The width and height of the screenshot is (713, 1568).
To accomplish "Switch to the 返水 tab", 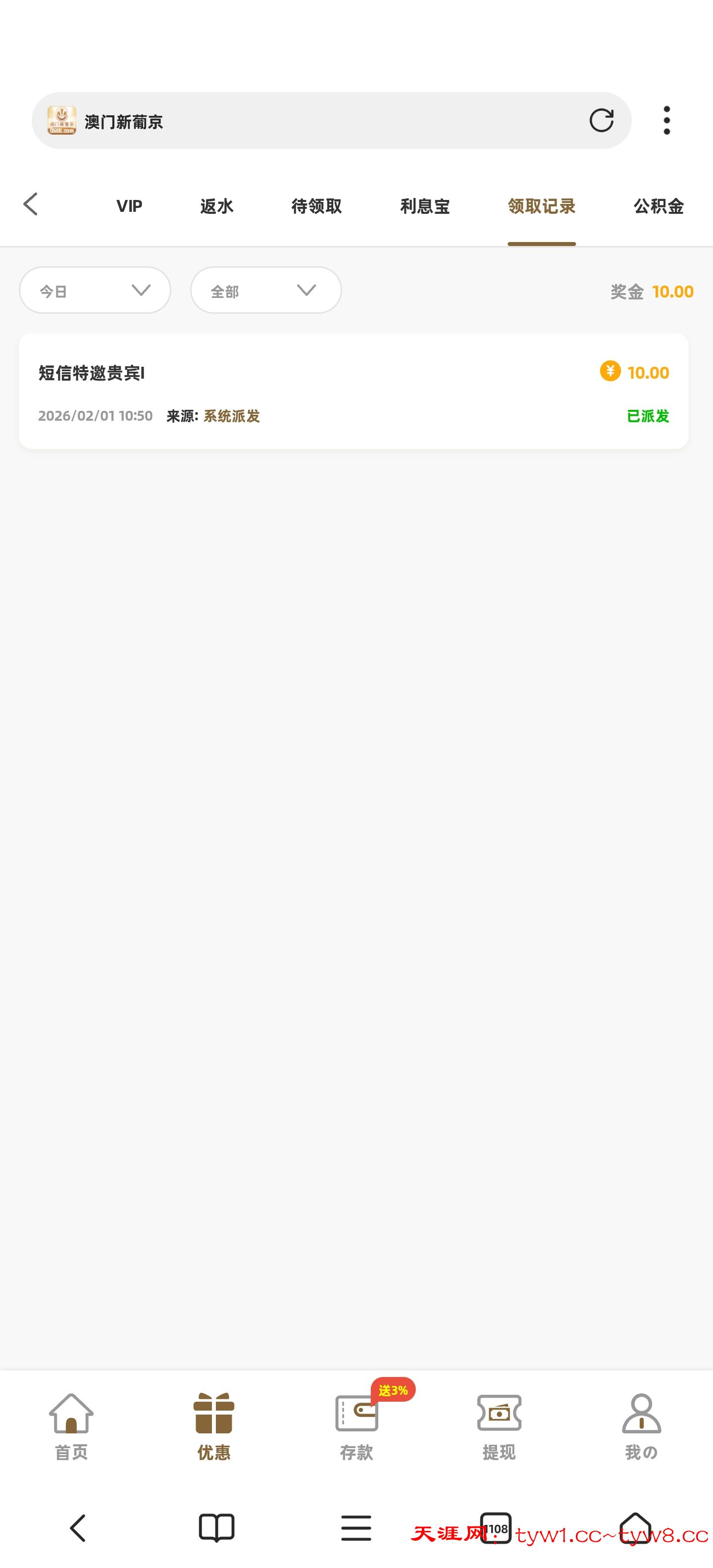I will click(216, 206).
